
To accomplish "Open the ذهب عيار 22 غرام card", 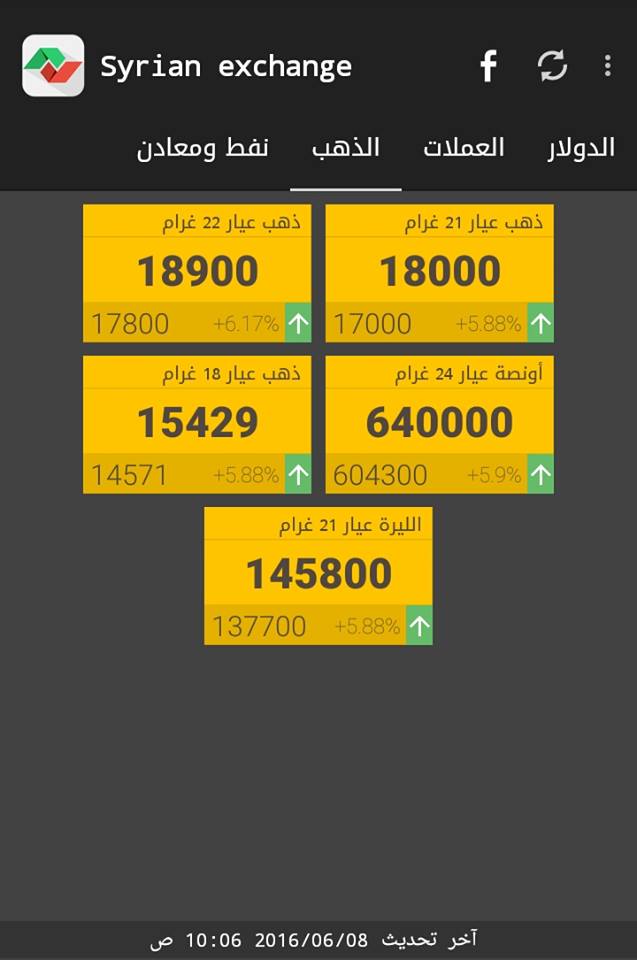I will [197, 273].
